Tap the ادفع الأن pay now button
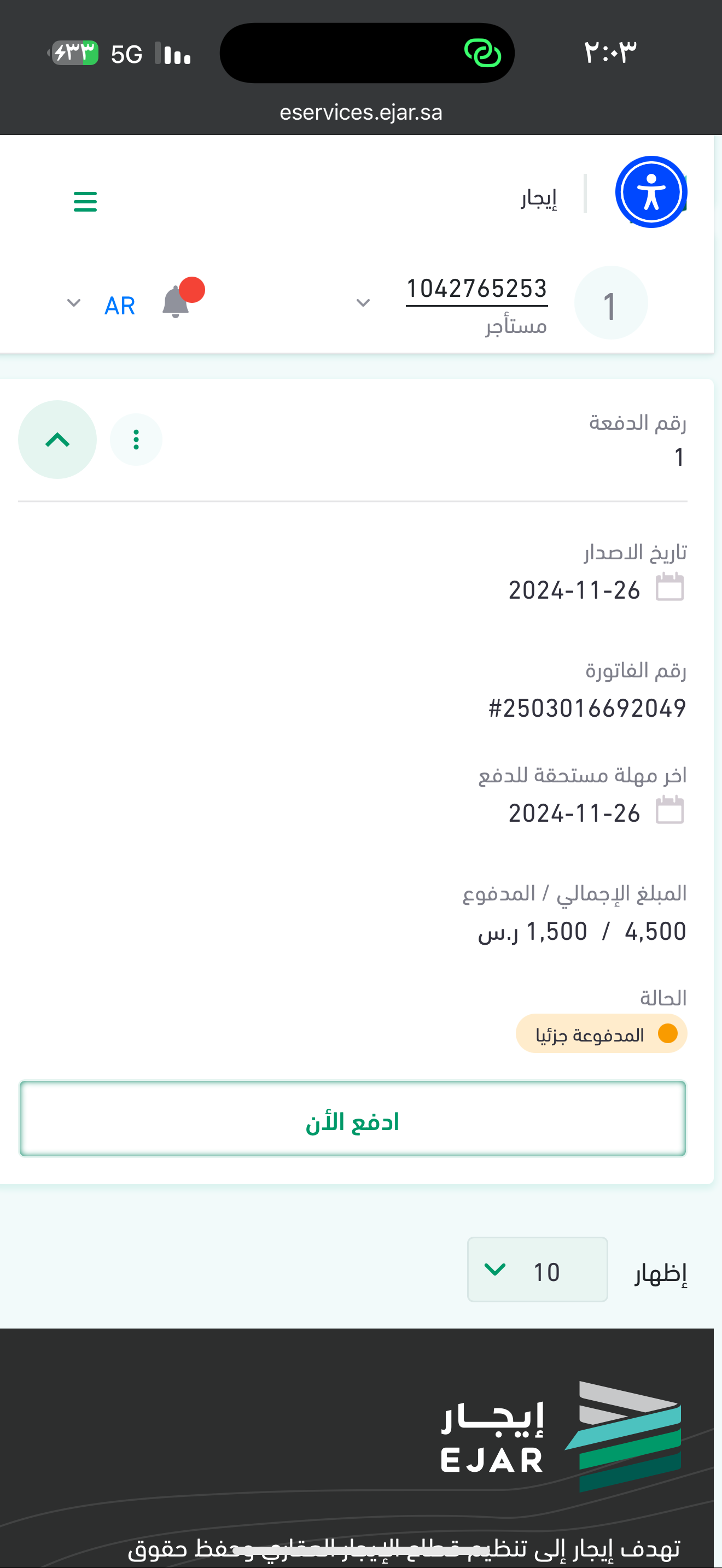The height and width of the screenshot is (1568, 722). click(352, 1119)
